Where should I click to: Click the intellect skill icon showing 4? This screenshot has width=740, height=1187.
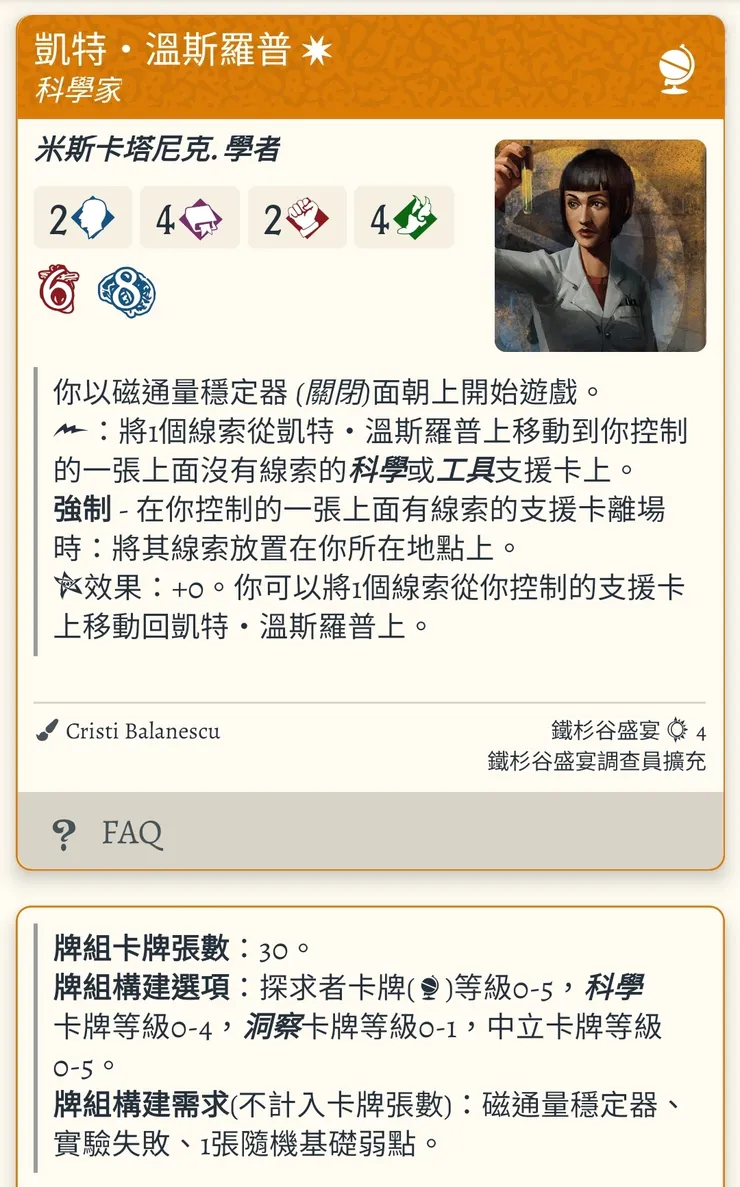coord(190,216)
